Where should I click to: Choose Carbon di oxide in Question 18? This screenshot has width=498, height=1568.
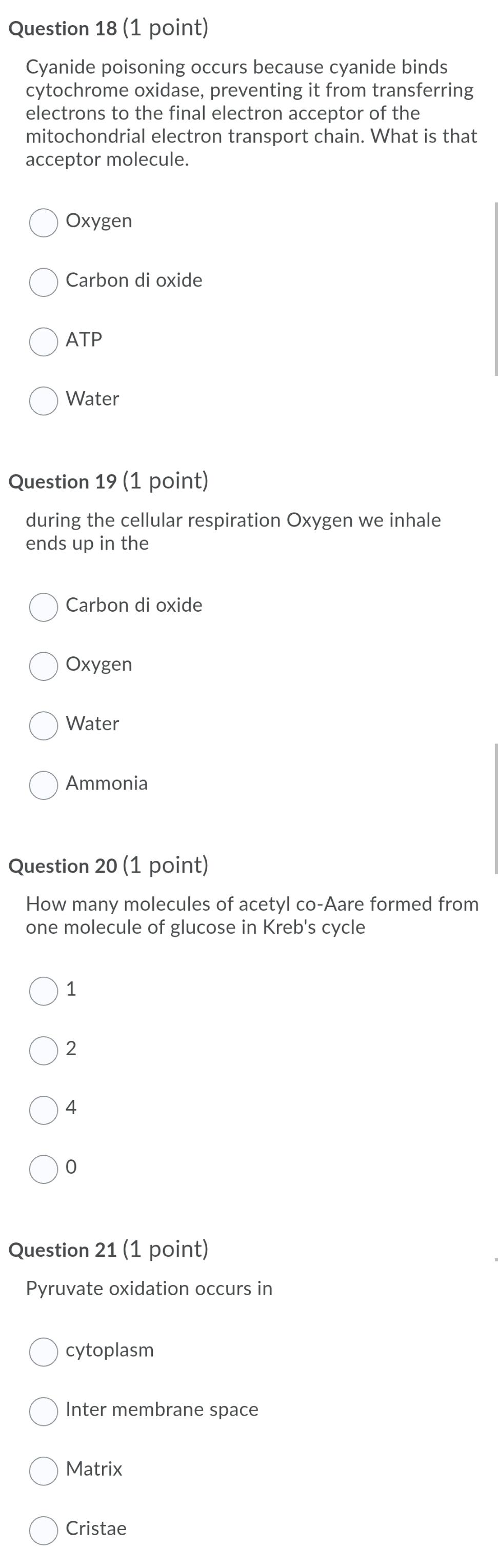44,282
